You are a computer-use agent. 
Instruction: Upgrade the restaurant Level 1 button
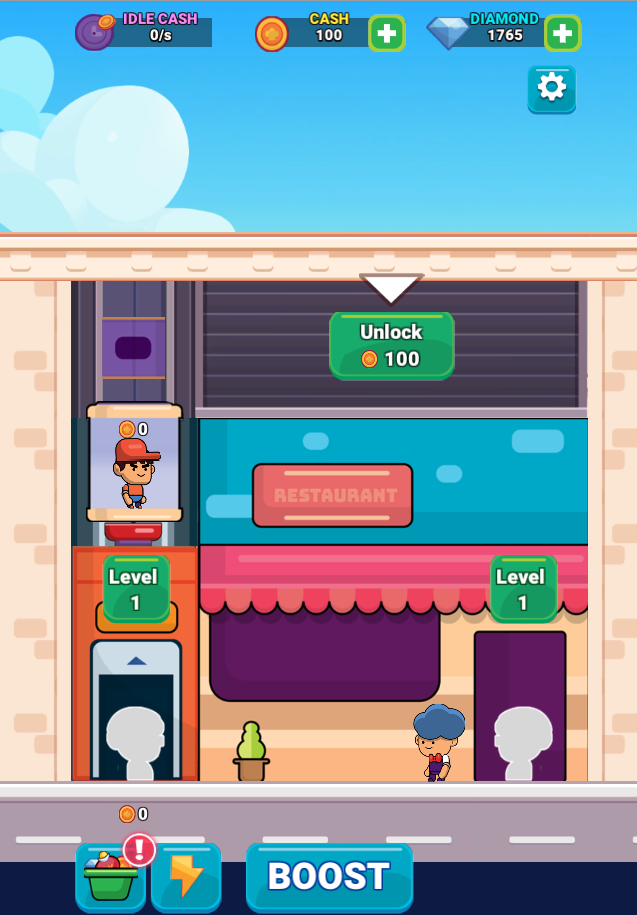[522, 588]
